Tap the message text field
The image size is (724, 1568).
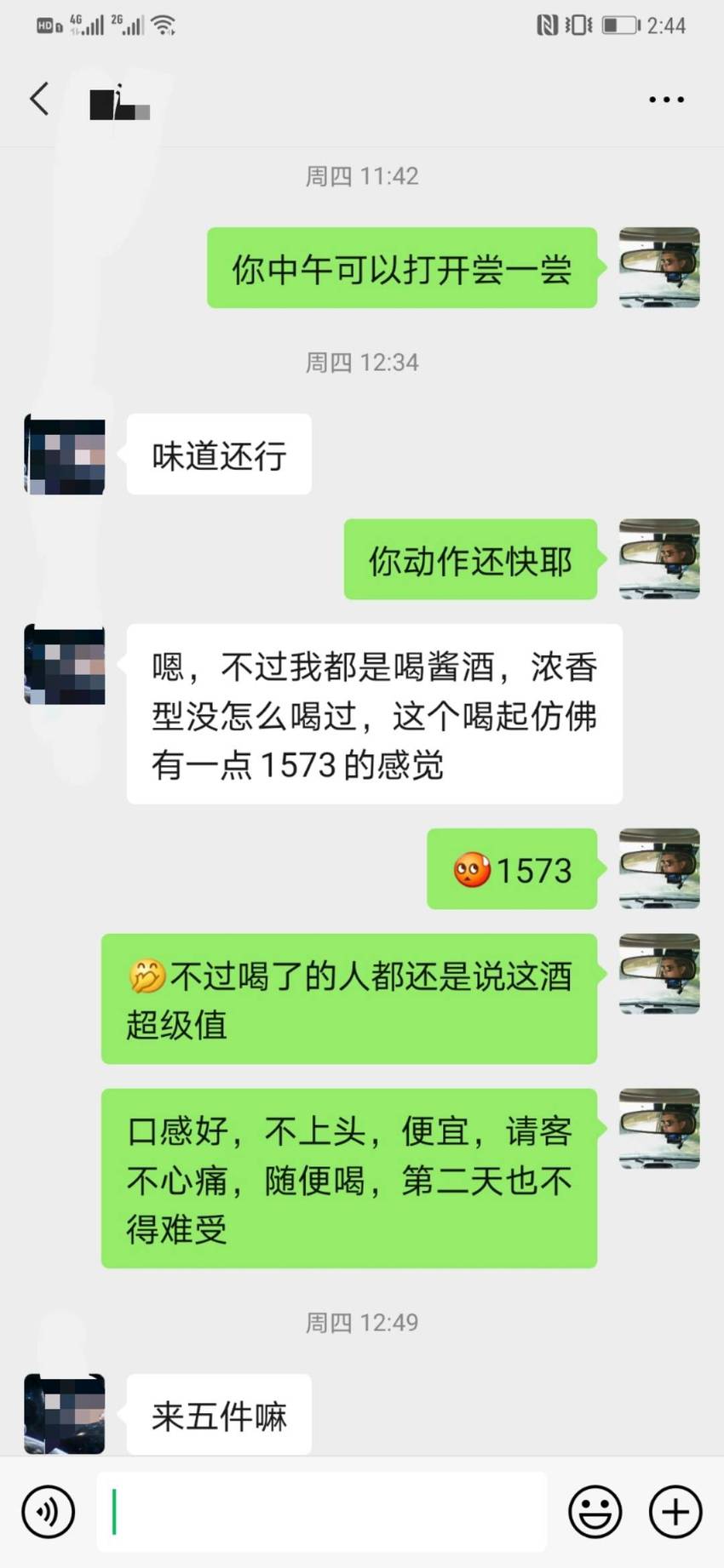click(x=321, y=1512)
